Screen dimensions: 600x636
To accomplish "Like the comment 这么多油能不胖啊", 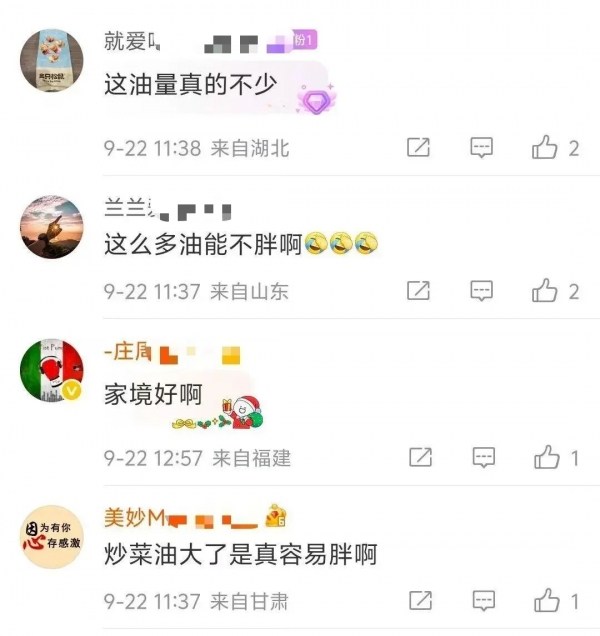I will point(545,291).
